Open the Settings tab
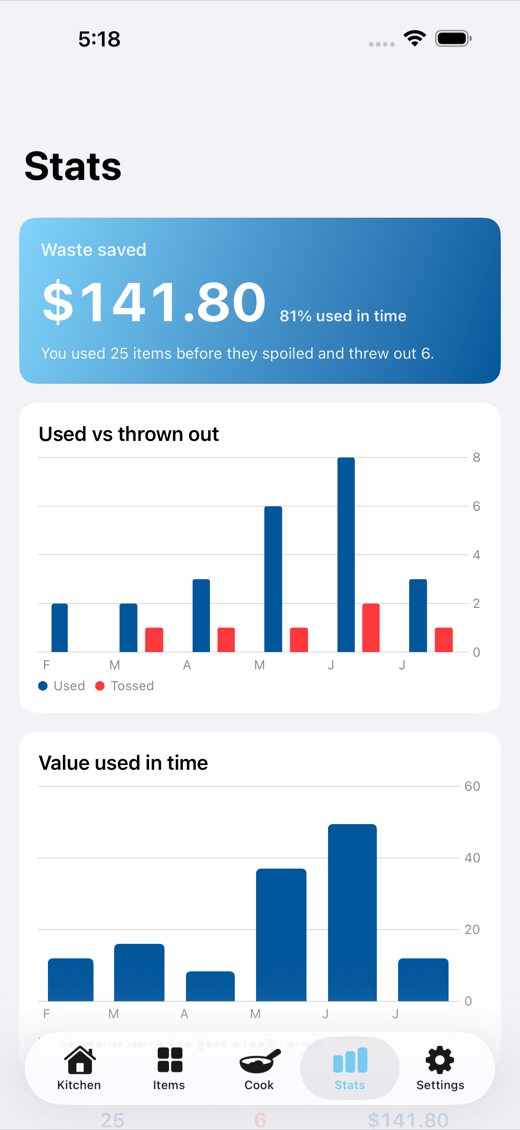The width and height of the screenshot is (520, 1130). (440, 1068)
